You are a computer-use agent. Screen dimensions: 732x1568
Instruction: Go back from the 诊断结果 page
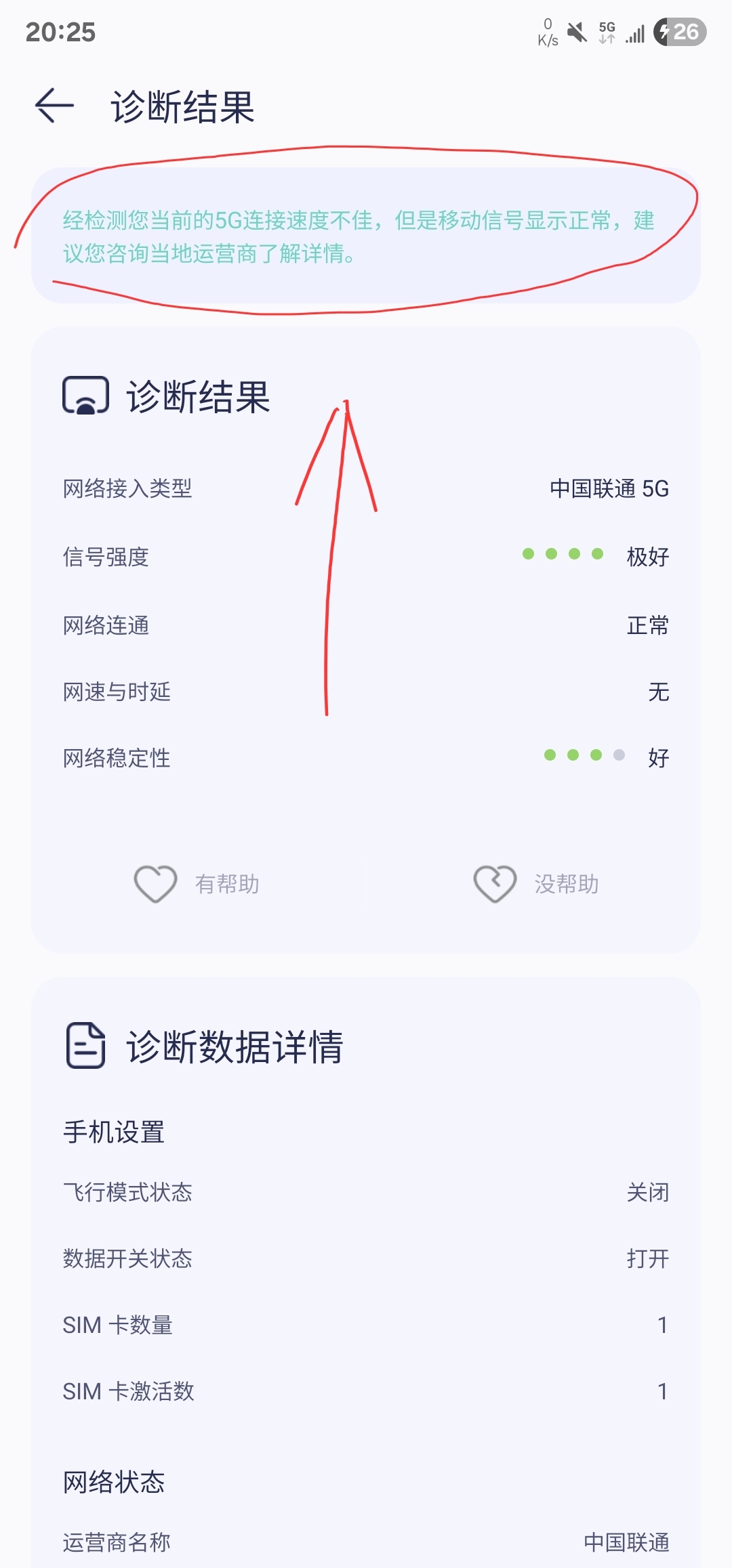pyautogui.click(x=54, y=106)
